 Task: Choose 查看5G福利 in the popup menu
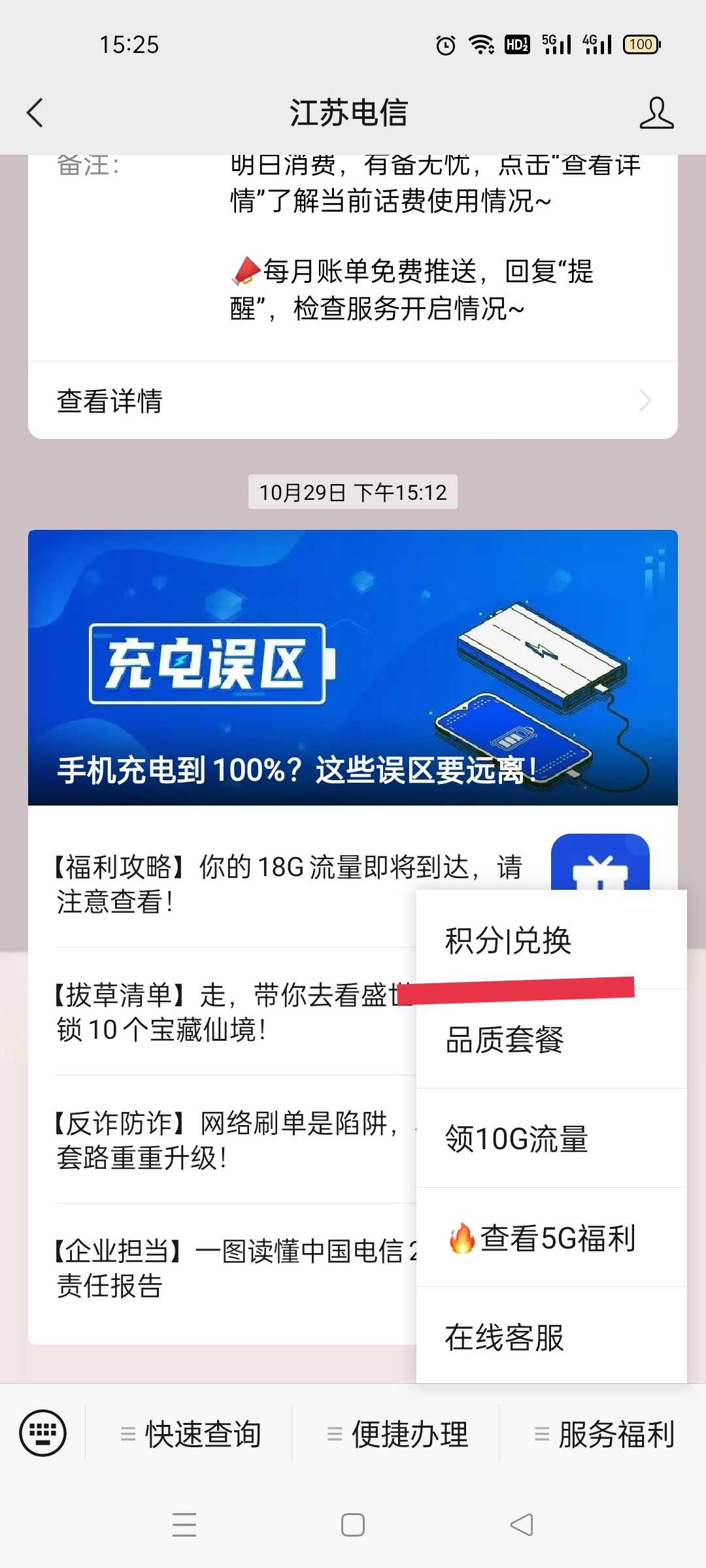[x=551, y=1237]
